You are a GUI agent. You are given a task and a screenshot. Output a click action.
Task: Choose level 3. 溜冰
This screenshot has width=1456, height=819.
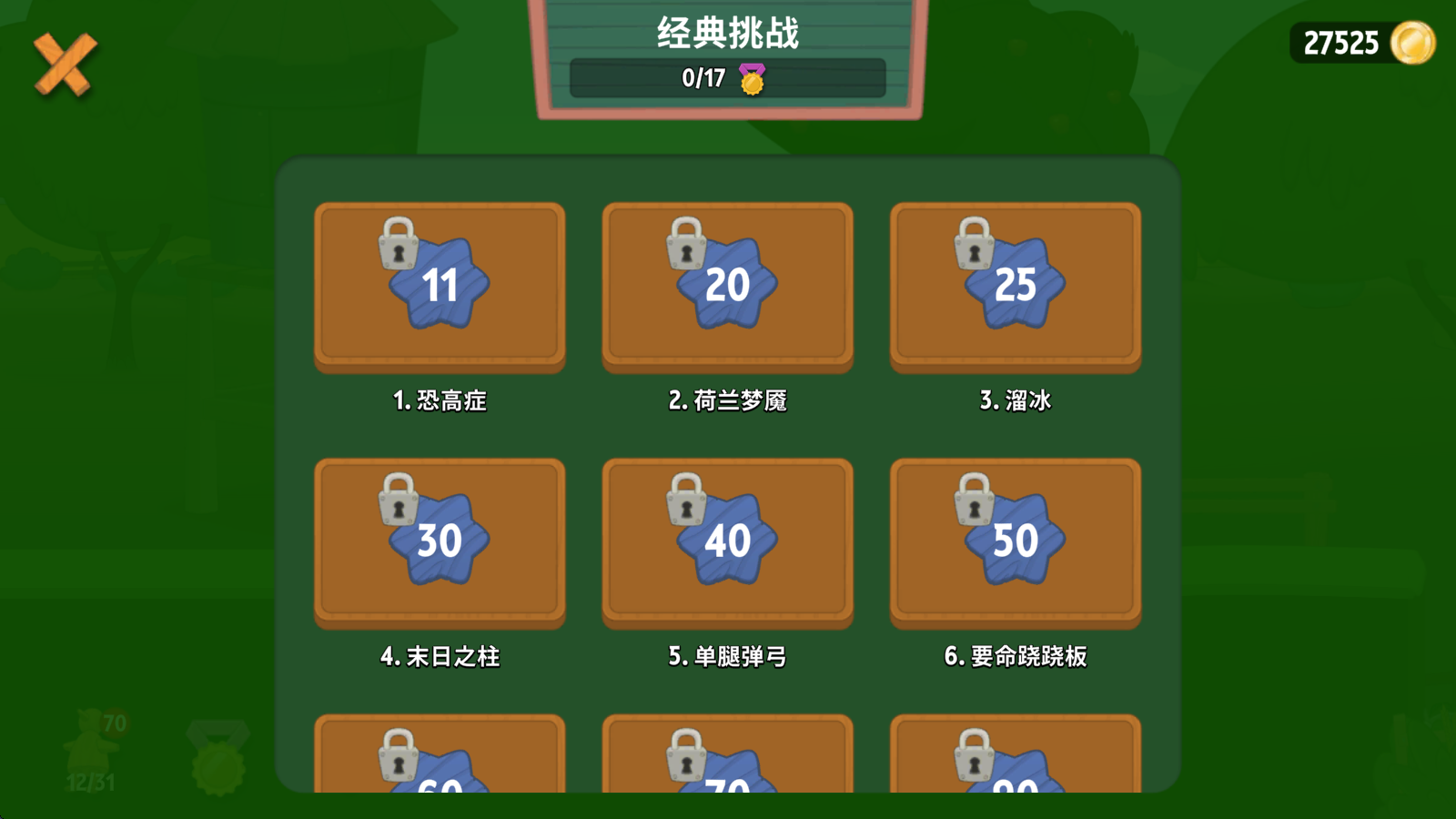[1015, 287]
